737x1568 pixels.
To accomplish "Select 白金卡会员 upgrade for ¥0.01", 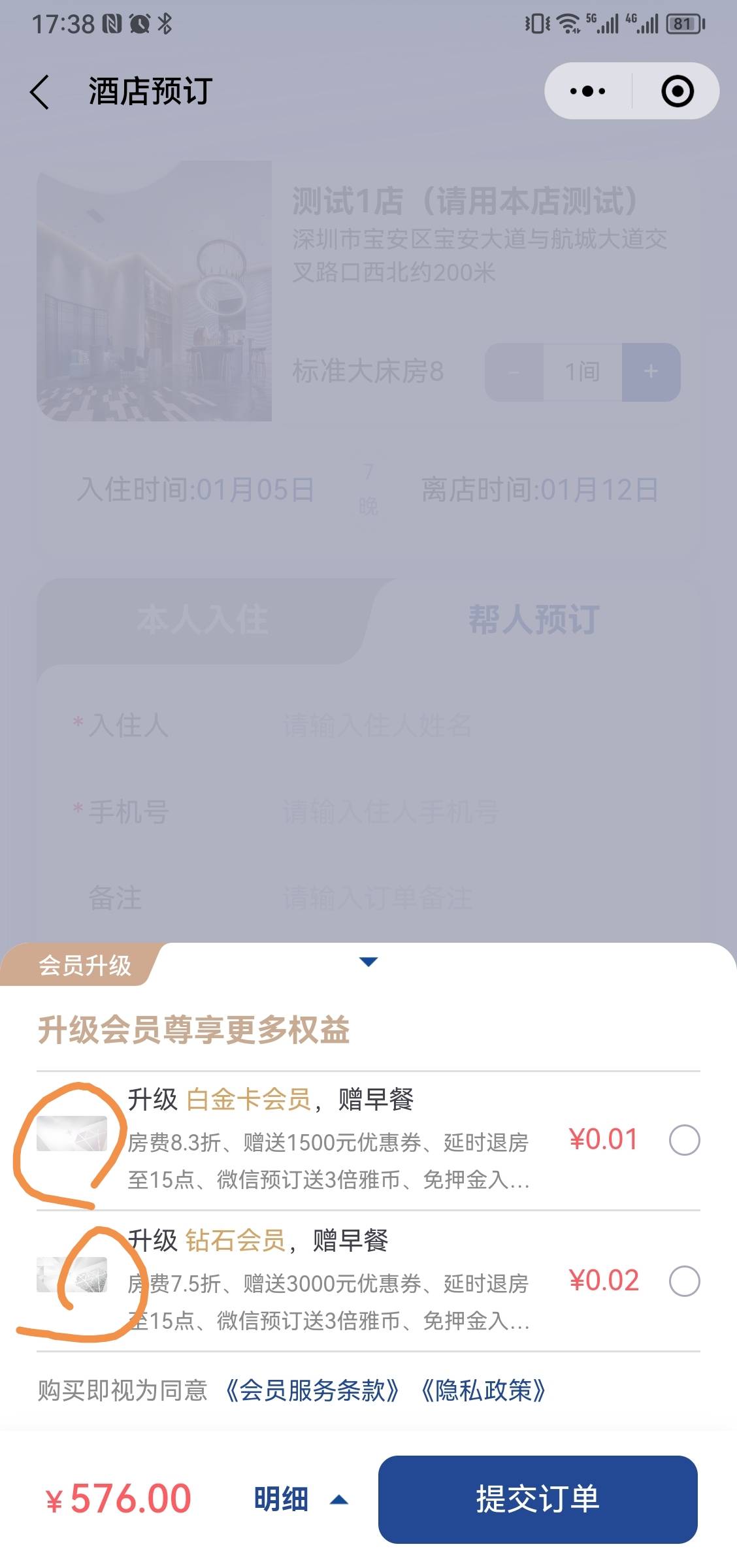I will tap(684, 1140).
